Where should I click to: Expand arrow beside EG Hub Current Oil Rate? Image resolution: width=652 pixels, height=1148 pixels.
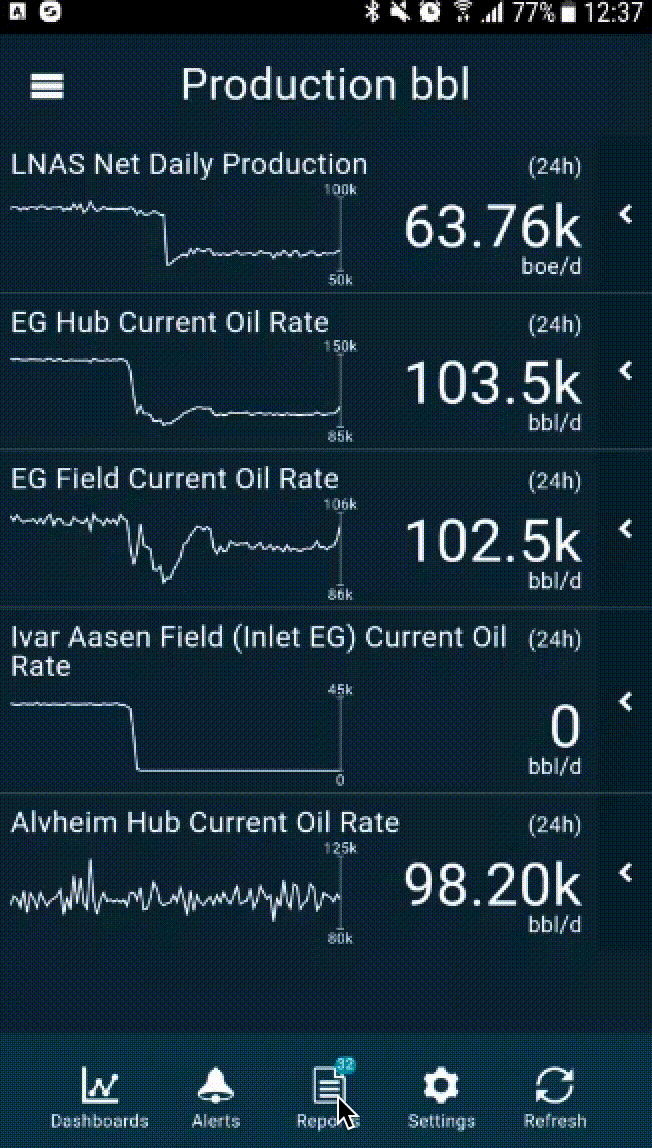tap(626, 371)
